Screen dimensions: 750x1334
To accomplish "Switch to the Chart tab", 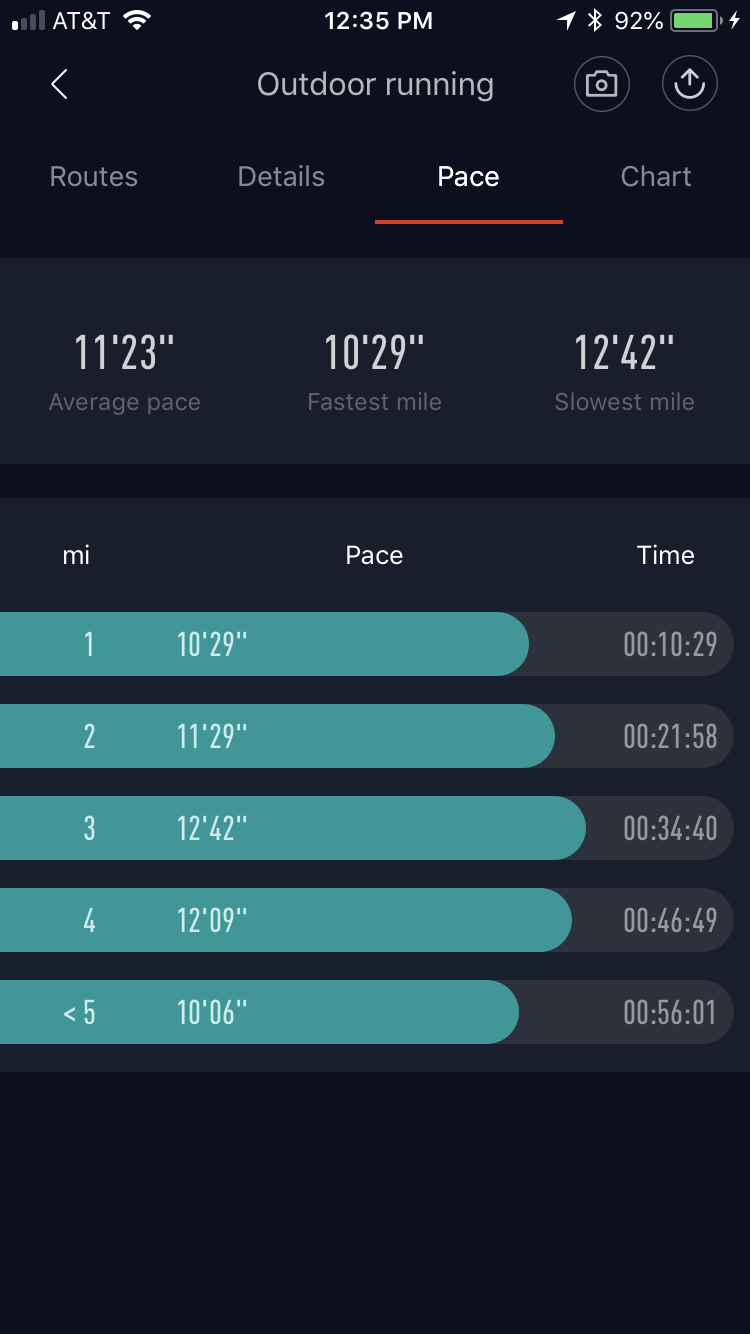I will click(656, 176).
